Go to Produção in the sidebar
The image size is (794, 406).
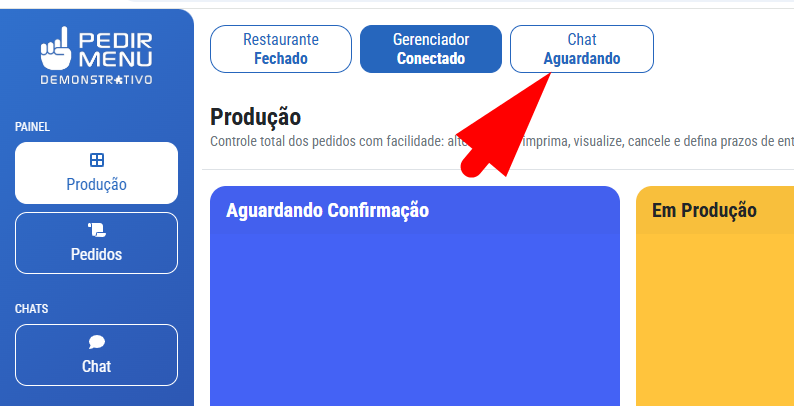[96, 173]
